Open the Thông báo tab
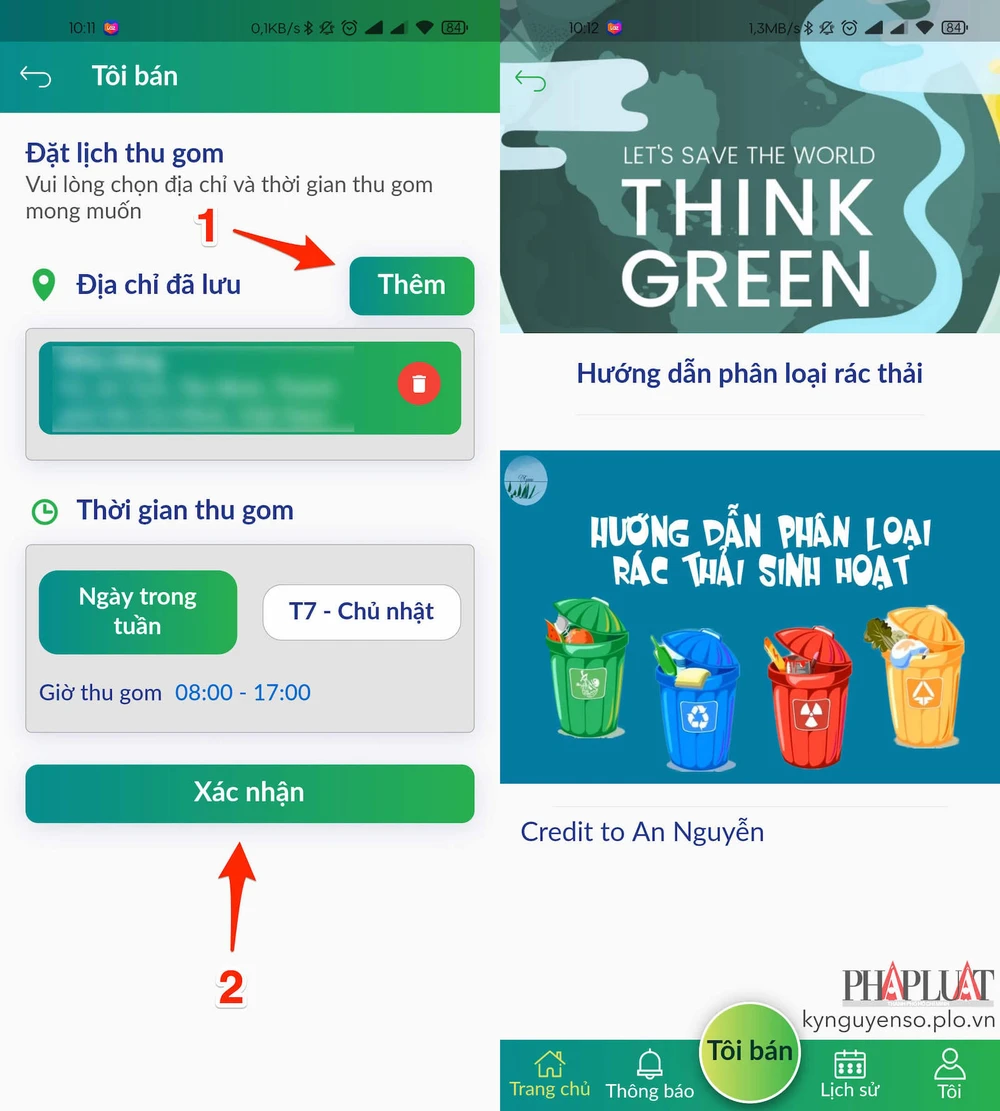The width and height of the screenshot is (1000, 1111). [650, 1075]
